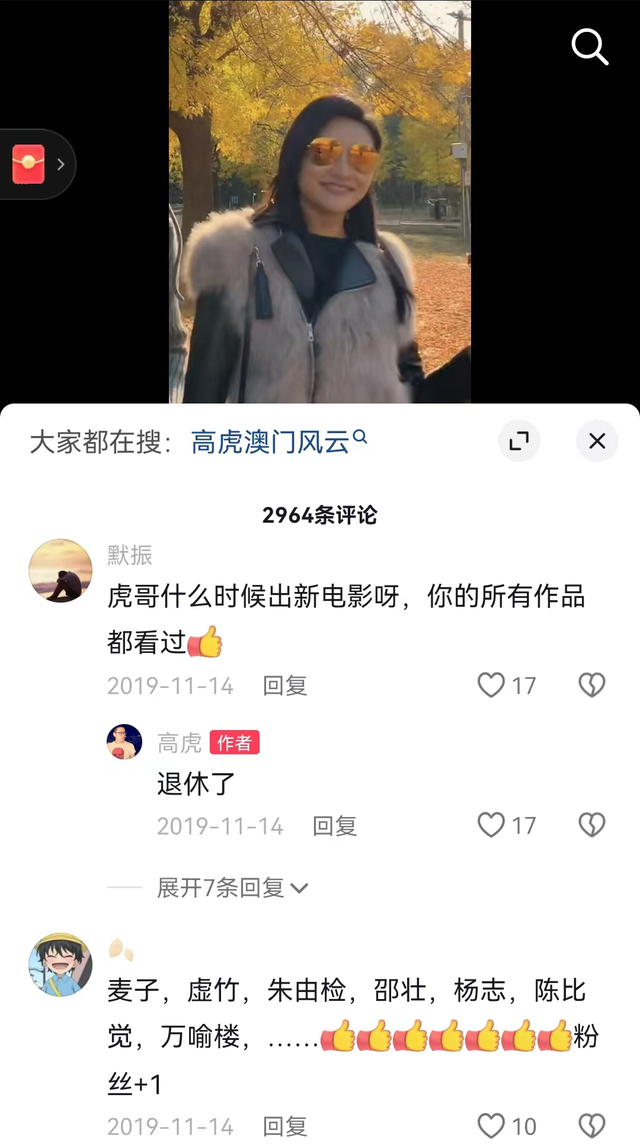Open author 高虎's avatar
The height and width of the screenshot is (1146, 640).
124,742
